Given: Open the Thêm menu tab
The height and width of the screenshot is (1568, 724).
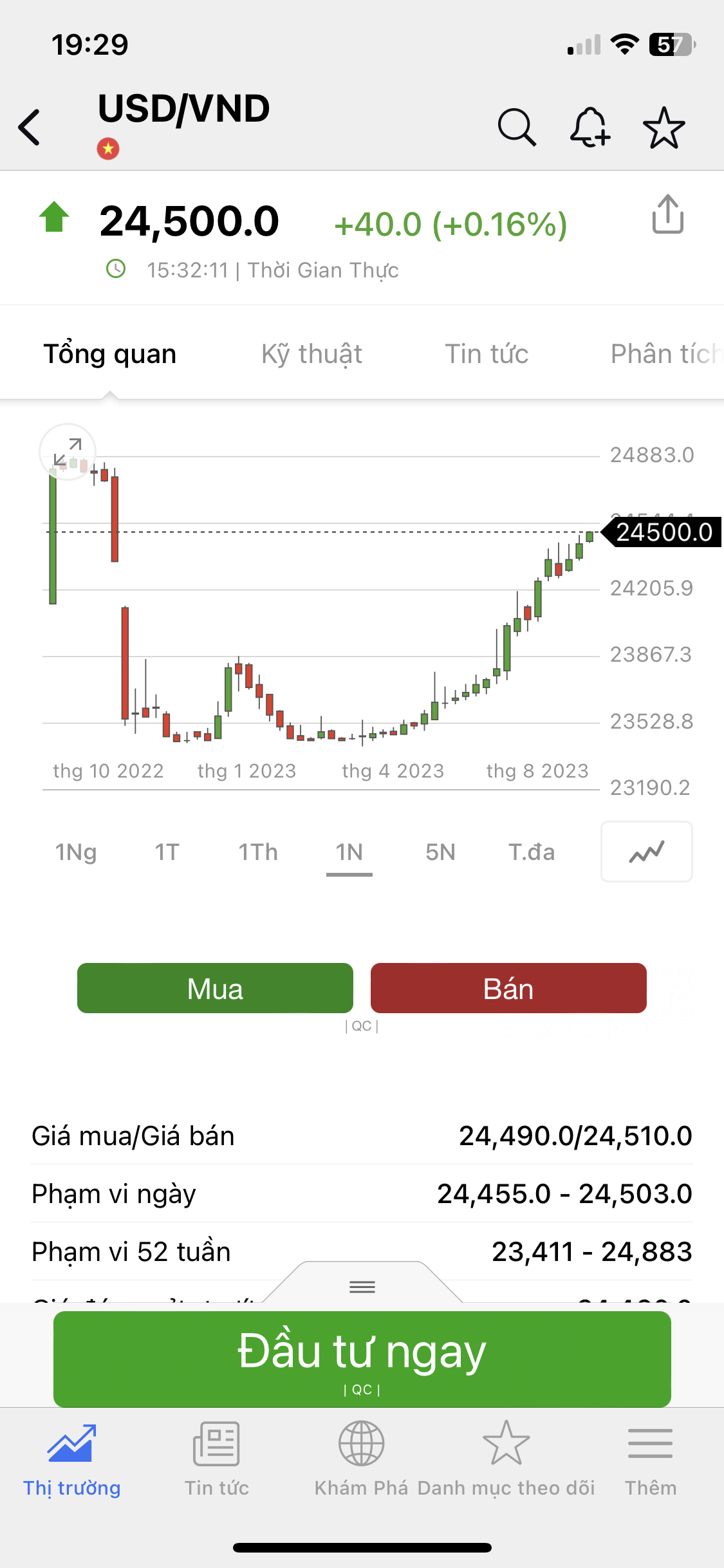Looking at the screenshot, I should coord(651,1459).
